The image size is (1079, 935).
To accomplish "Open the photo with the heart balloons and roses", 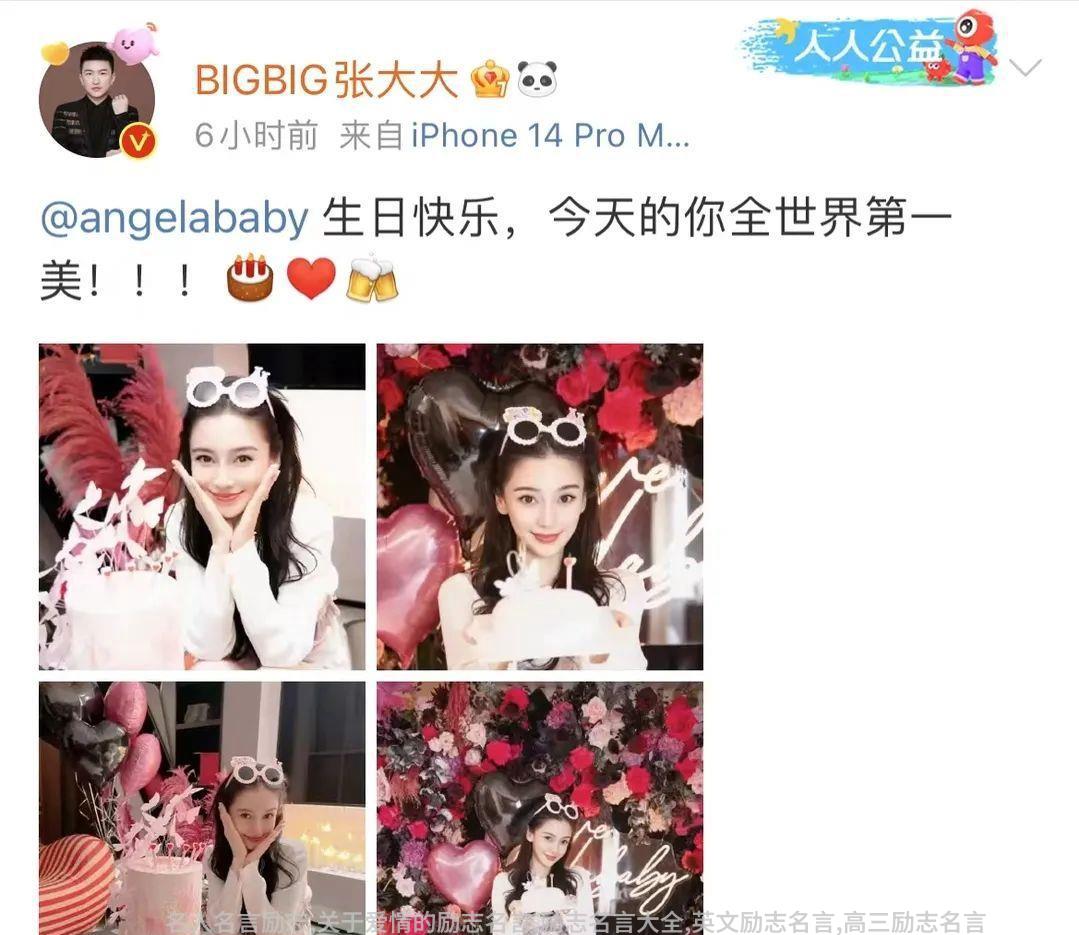I will [540, 506].
